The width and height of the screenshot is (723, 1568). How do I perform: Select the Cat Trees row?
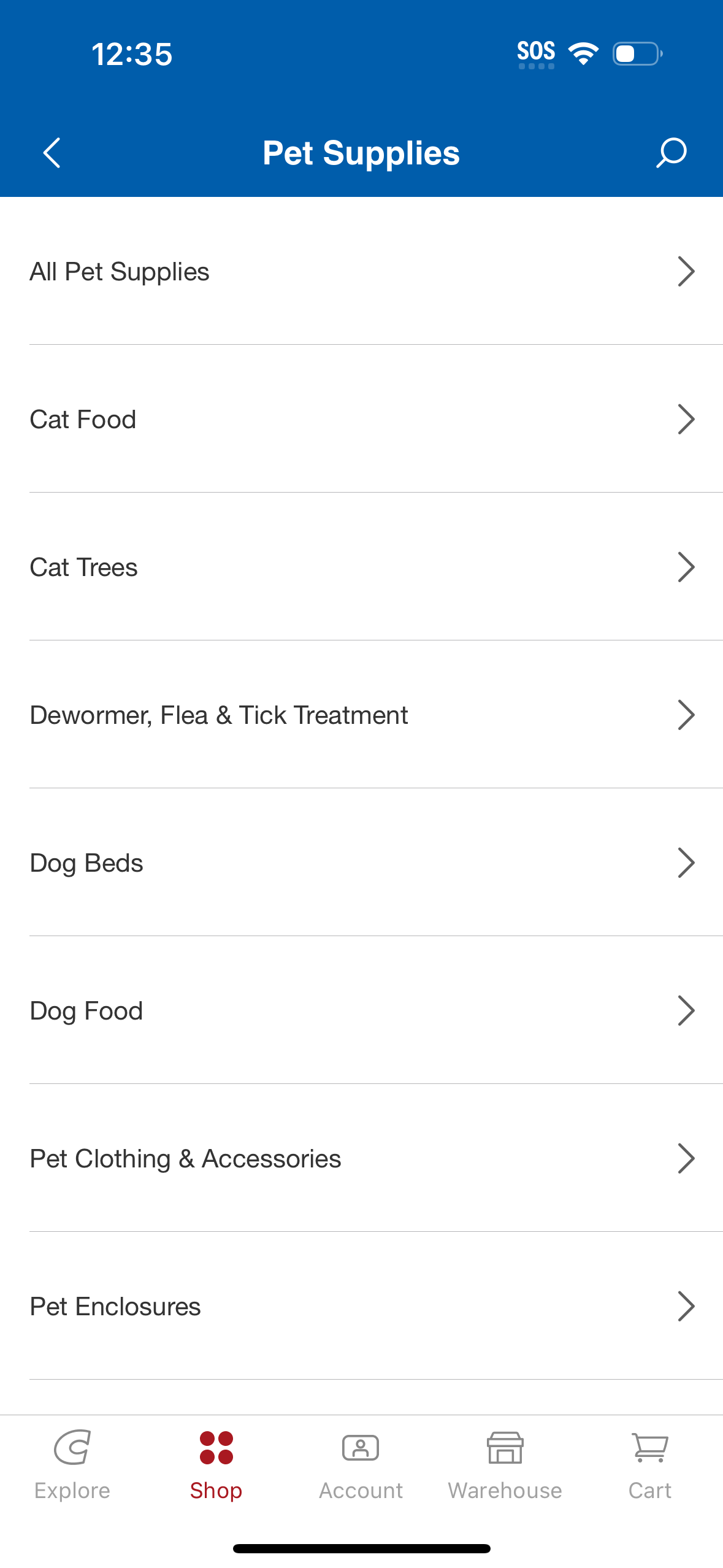(362, 567)
